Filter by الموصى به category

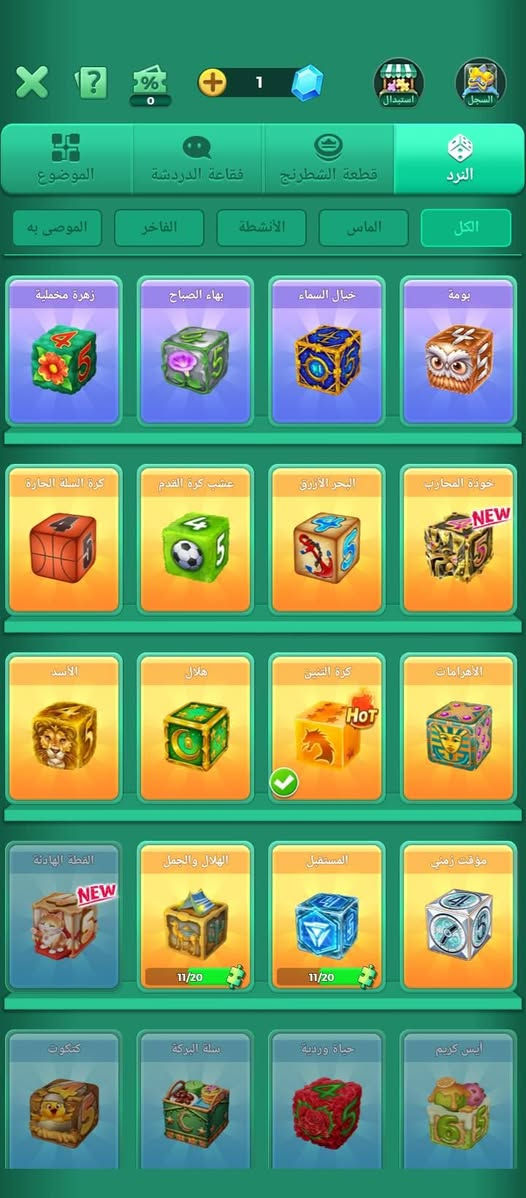point(57,228)
